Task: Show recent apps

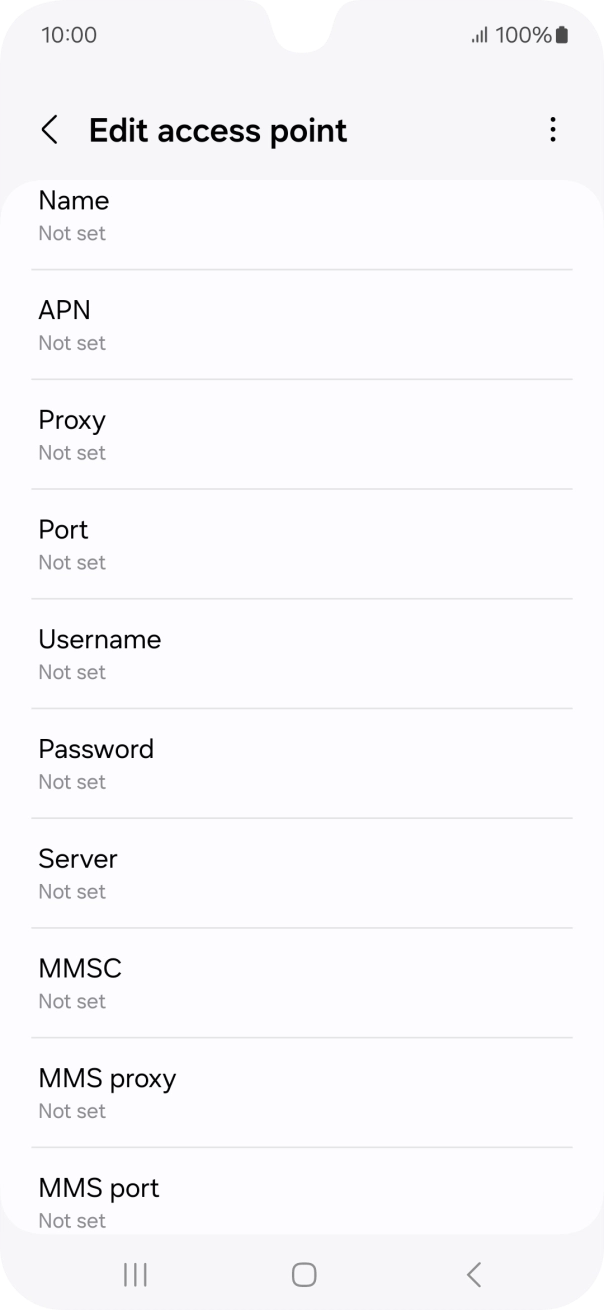Action: click(135, 1273)
